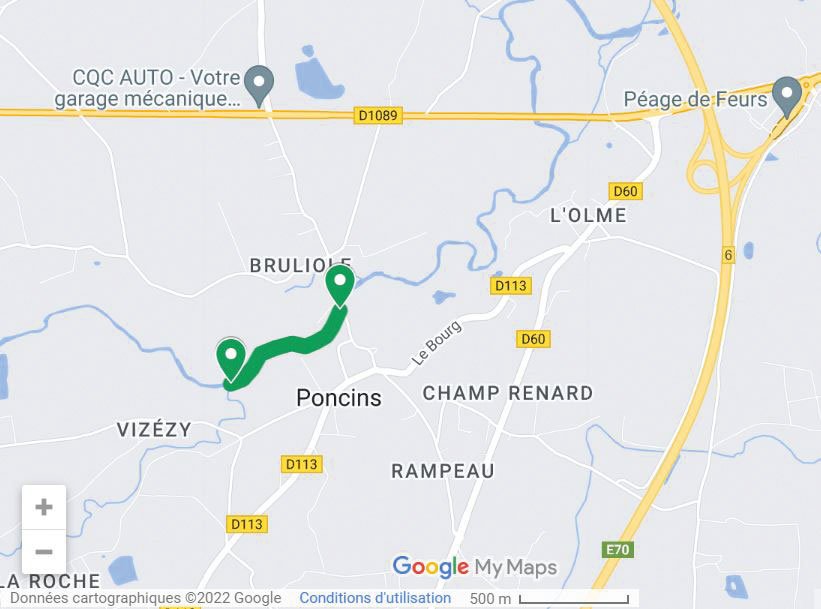
Task: Select the CQC AUTO garage marker
Action: point(260,85)
